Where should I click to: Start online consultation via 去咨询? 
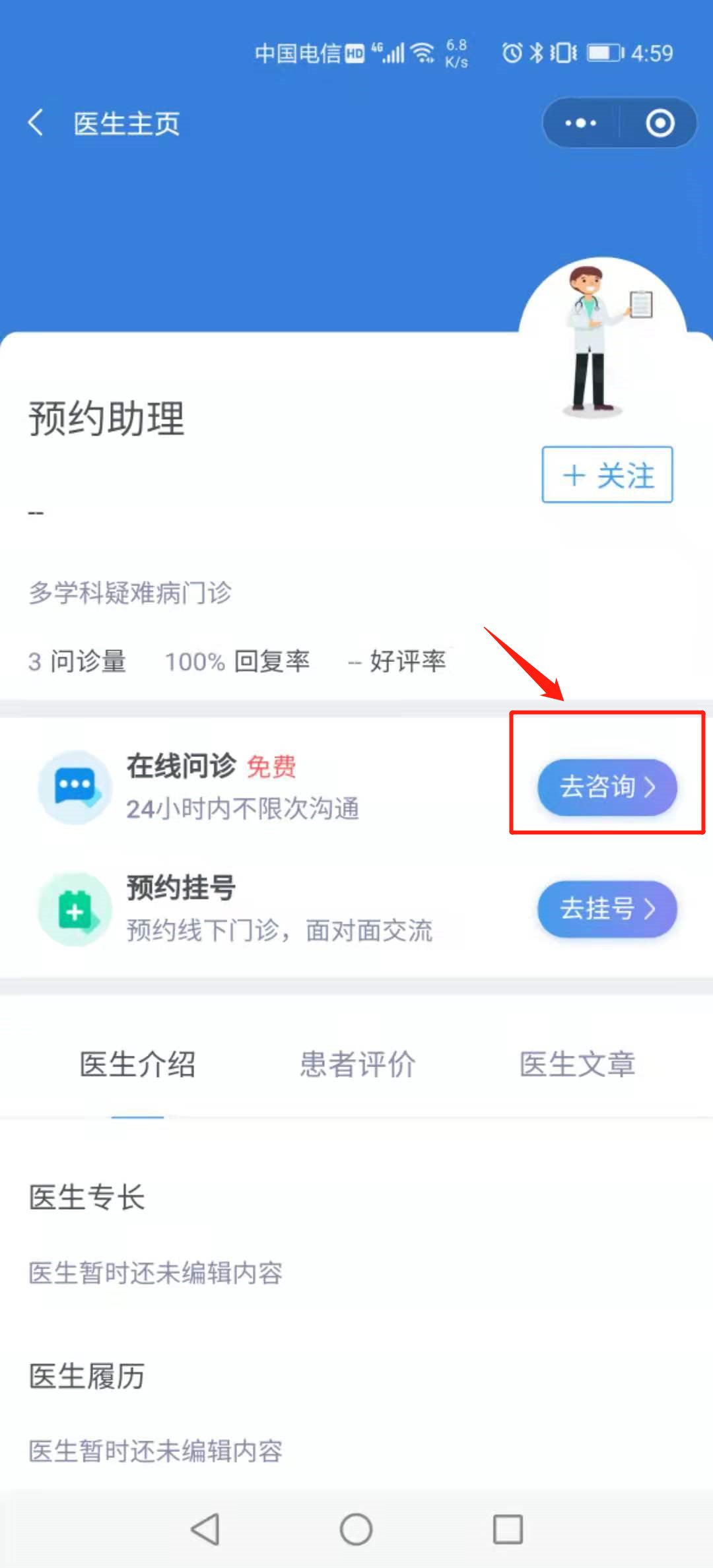click(607, 787)
